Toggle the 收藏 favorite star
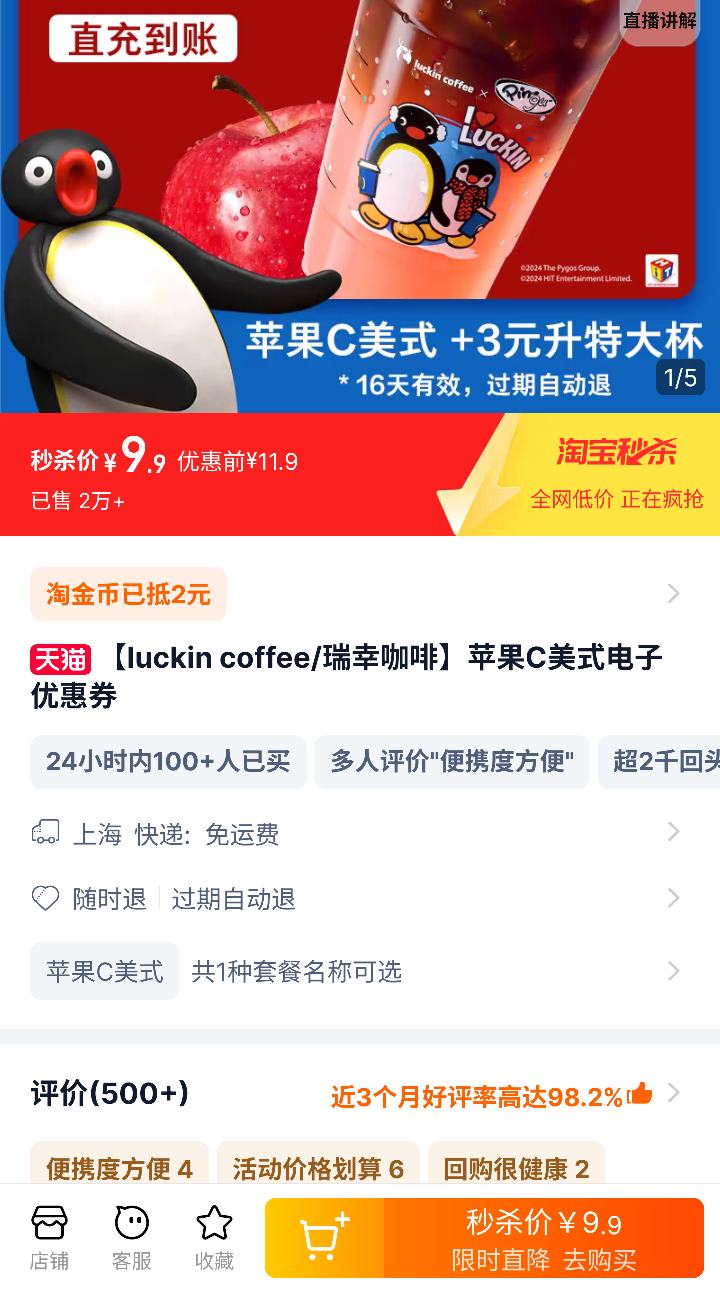Image resolution: width=720 pixels, height=1292 pixels. click(x=212, y=1235)
